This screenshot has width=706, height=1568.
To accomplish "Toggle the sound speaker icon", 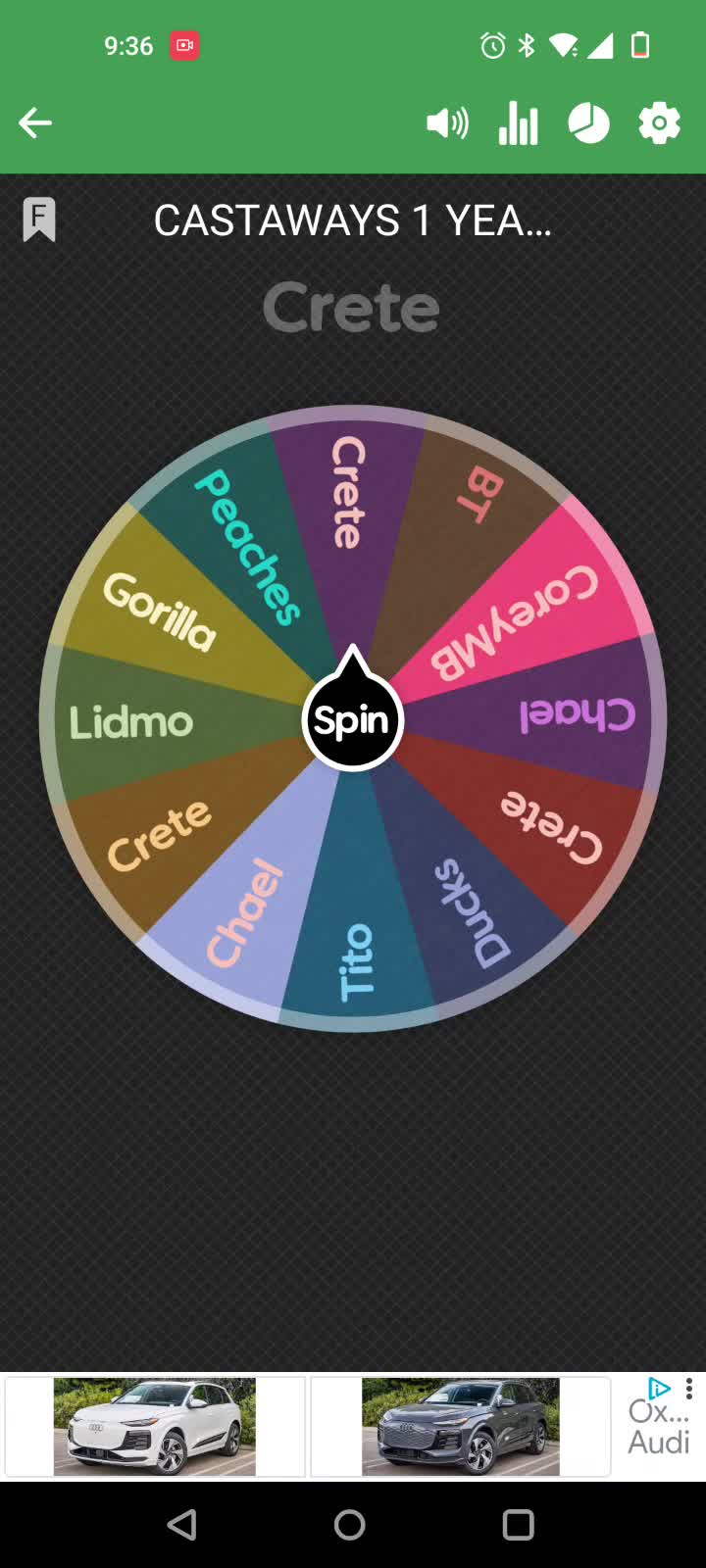I will tap(447, 123).
